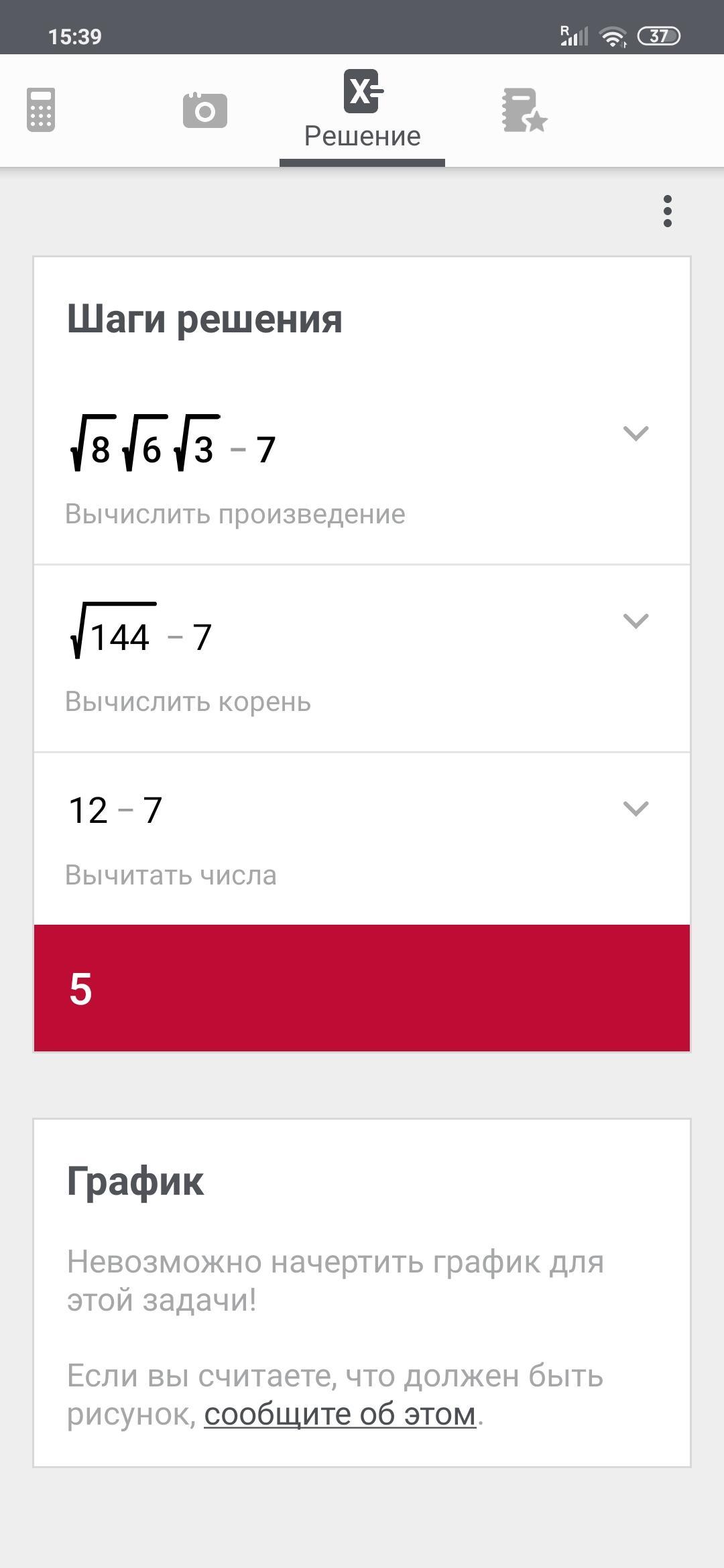Open the three-dot overflow menu
The height and width of the screenshot is (1568, 724).
tap(667, 212)
